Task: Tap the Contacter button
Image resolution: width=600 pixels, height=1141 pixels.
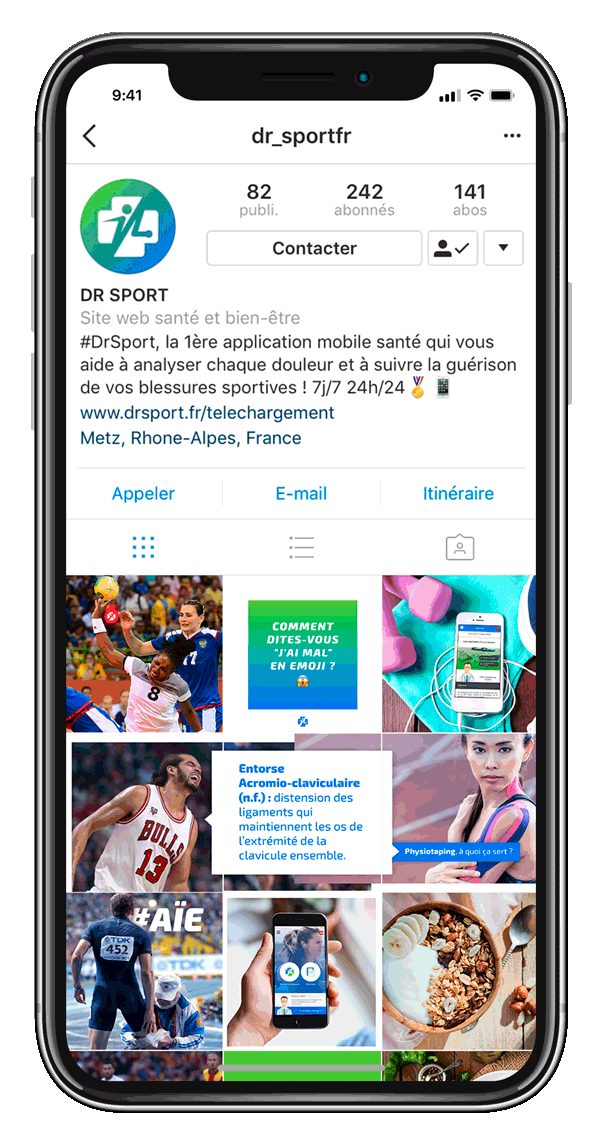Action: (314, 248)
